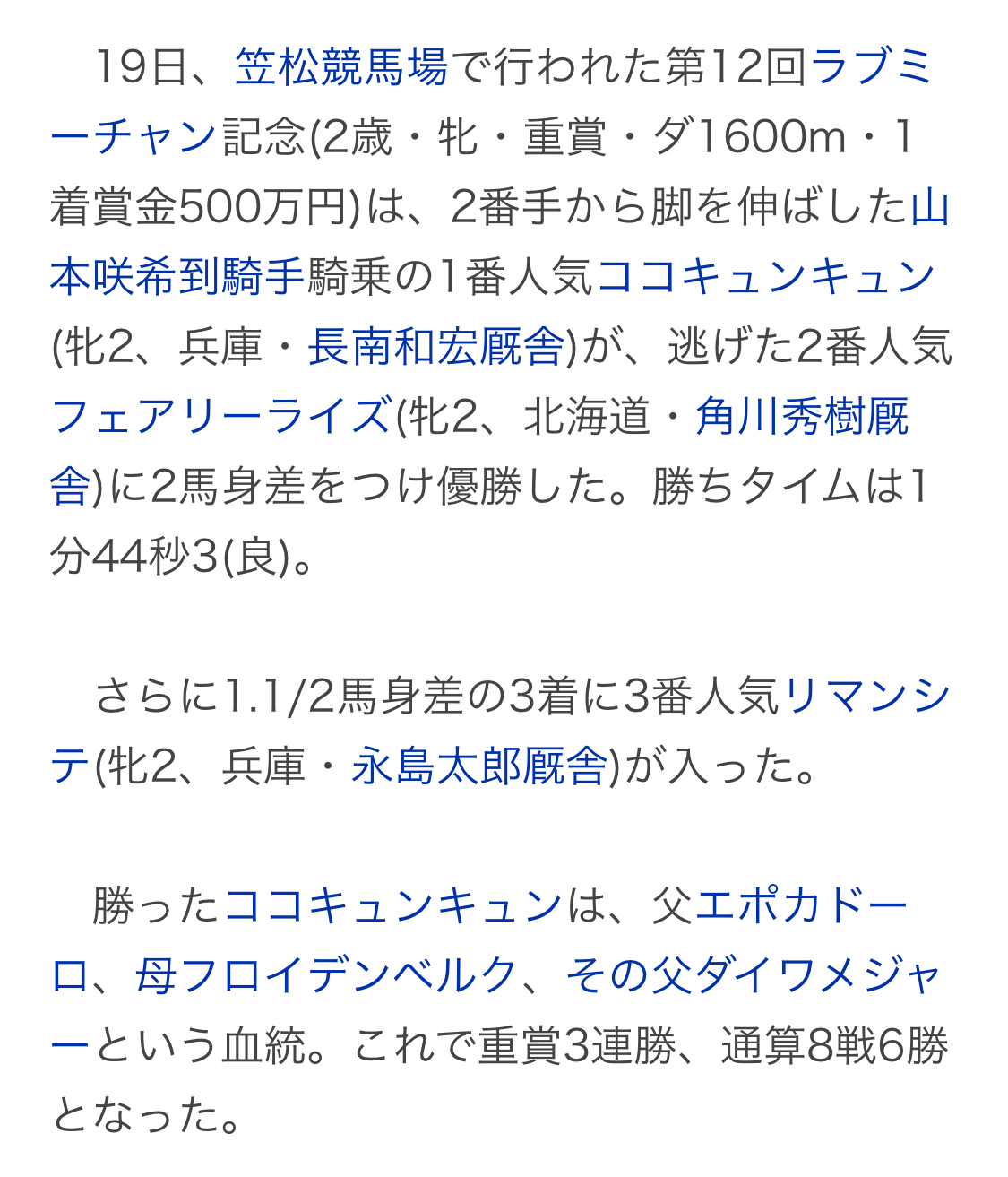Screen dimensions: 1008x1177
Task: View the リマンシテ horse page
Action: [x=866, y=697]
